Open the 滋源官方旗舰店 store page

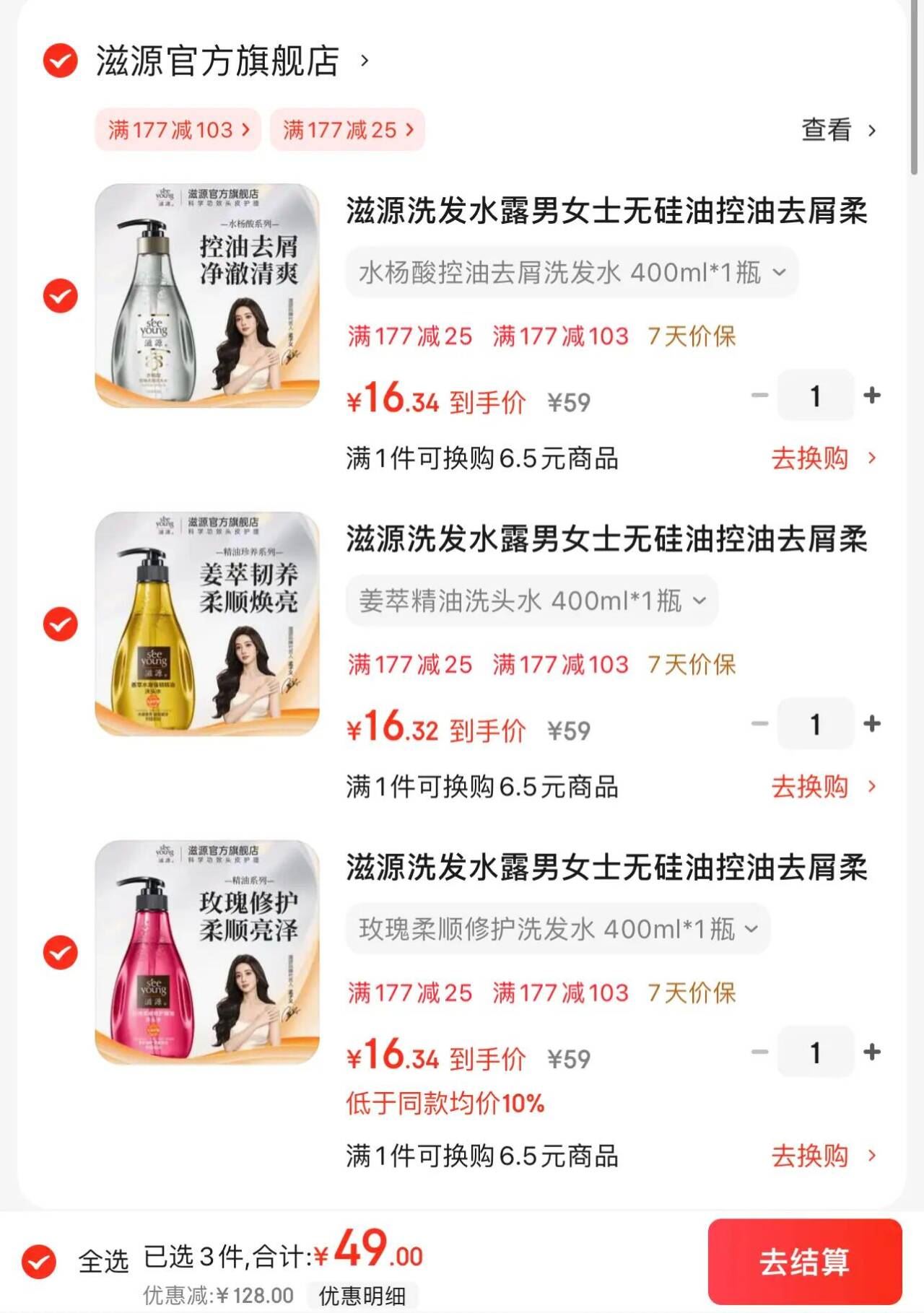217,63
